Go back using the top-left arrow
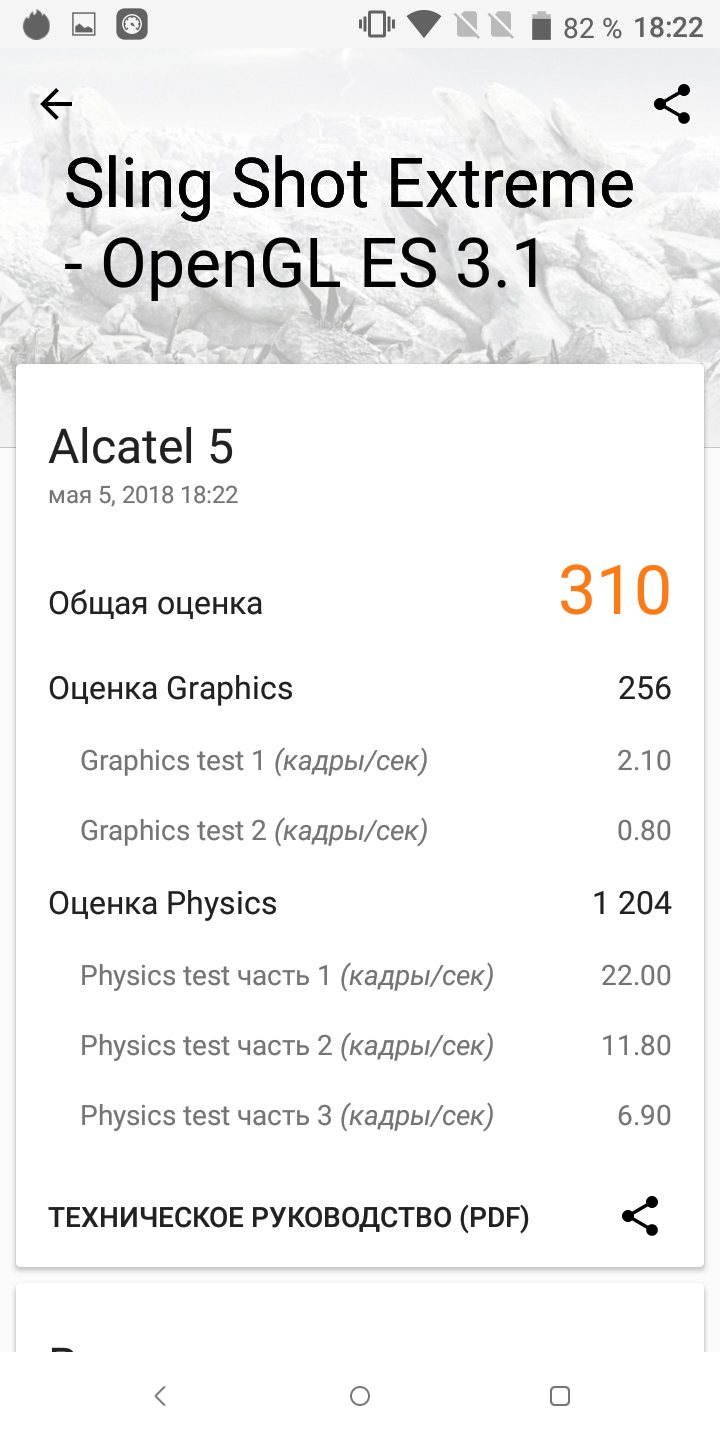Image resolution: width=720 pixels, height=1440 pixels. pos(56,104)
